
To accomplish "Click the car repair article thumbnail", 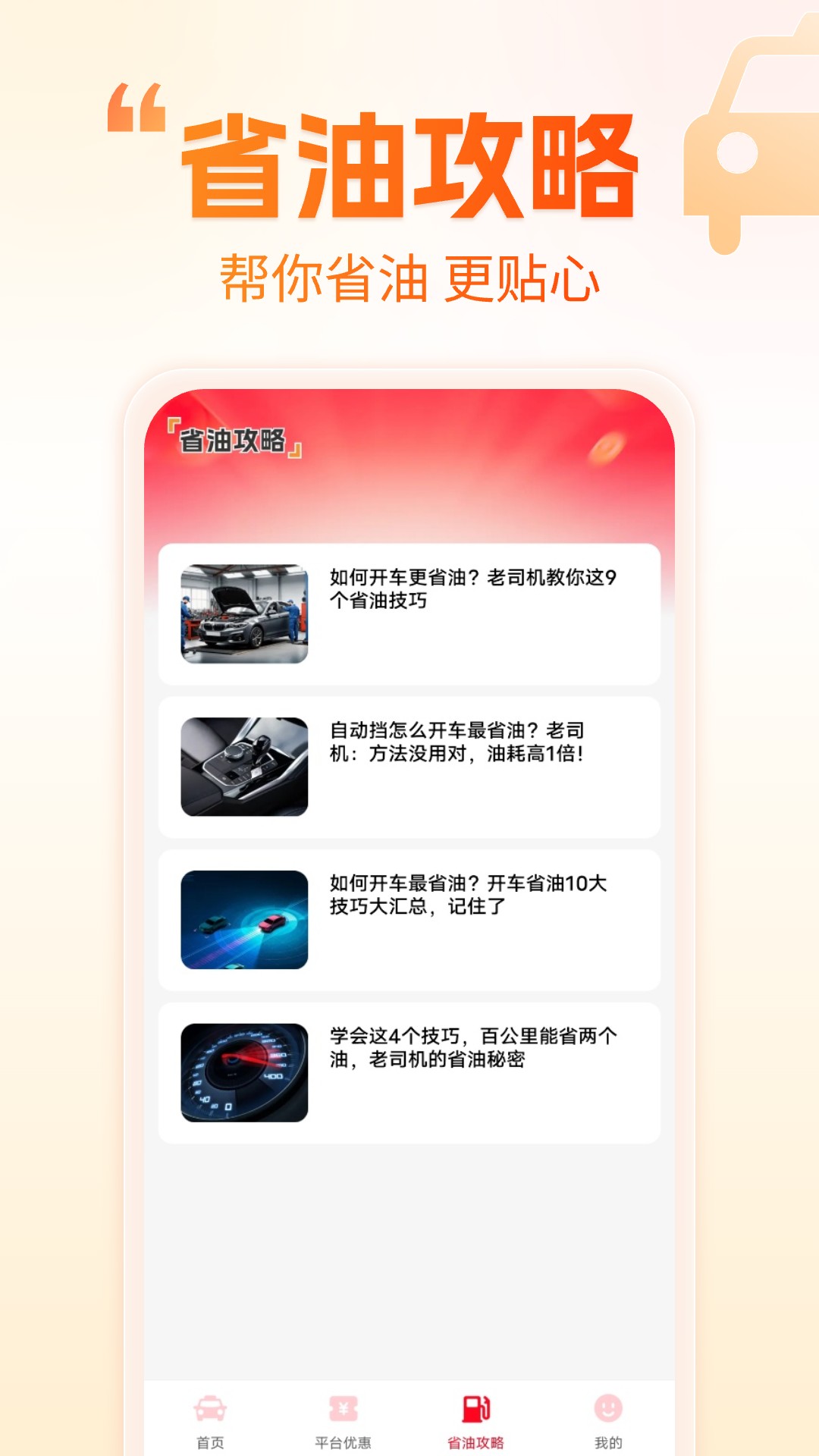I will pyautogui.click(x=244, y=612).
